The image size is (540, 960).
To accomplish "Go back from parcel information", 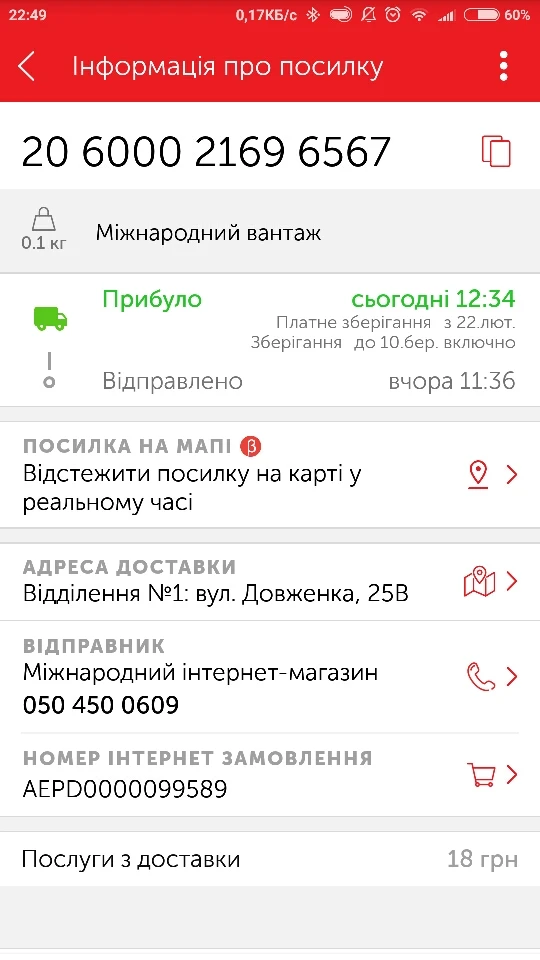I will click(x=27, y=66).
